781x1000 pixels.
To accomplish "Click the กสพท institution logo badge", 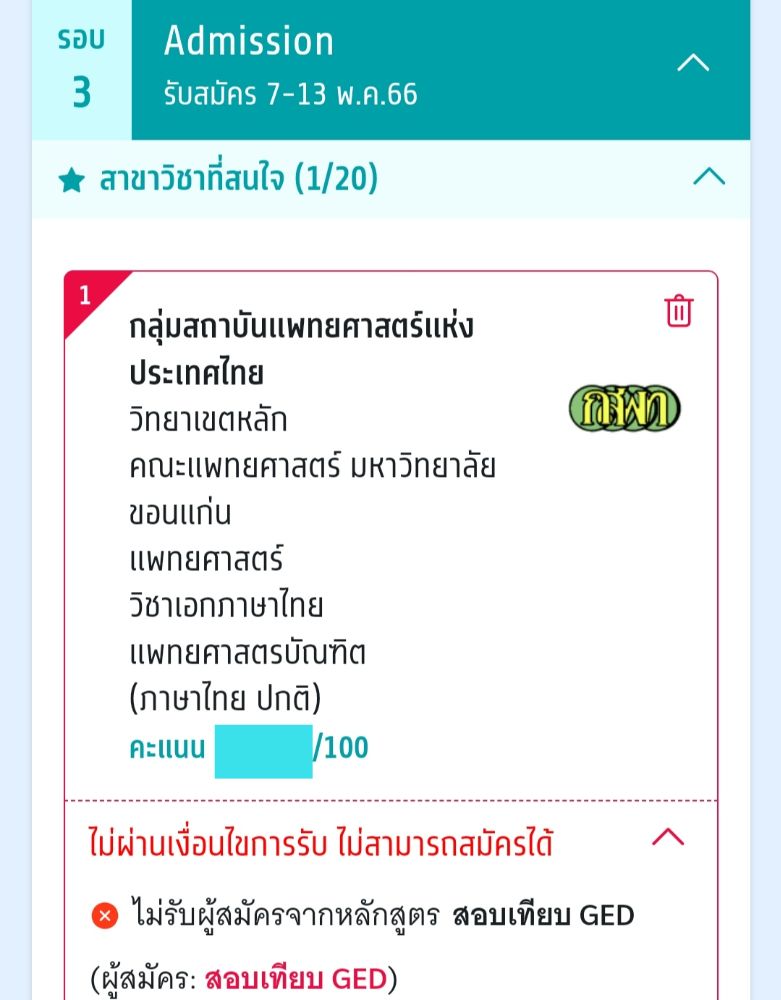I will pyautogui.click(x=623, y=407).
